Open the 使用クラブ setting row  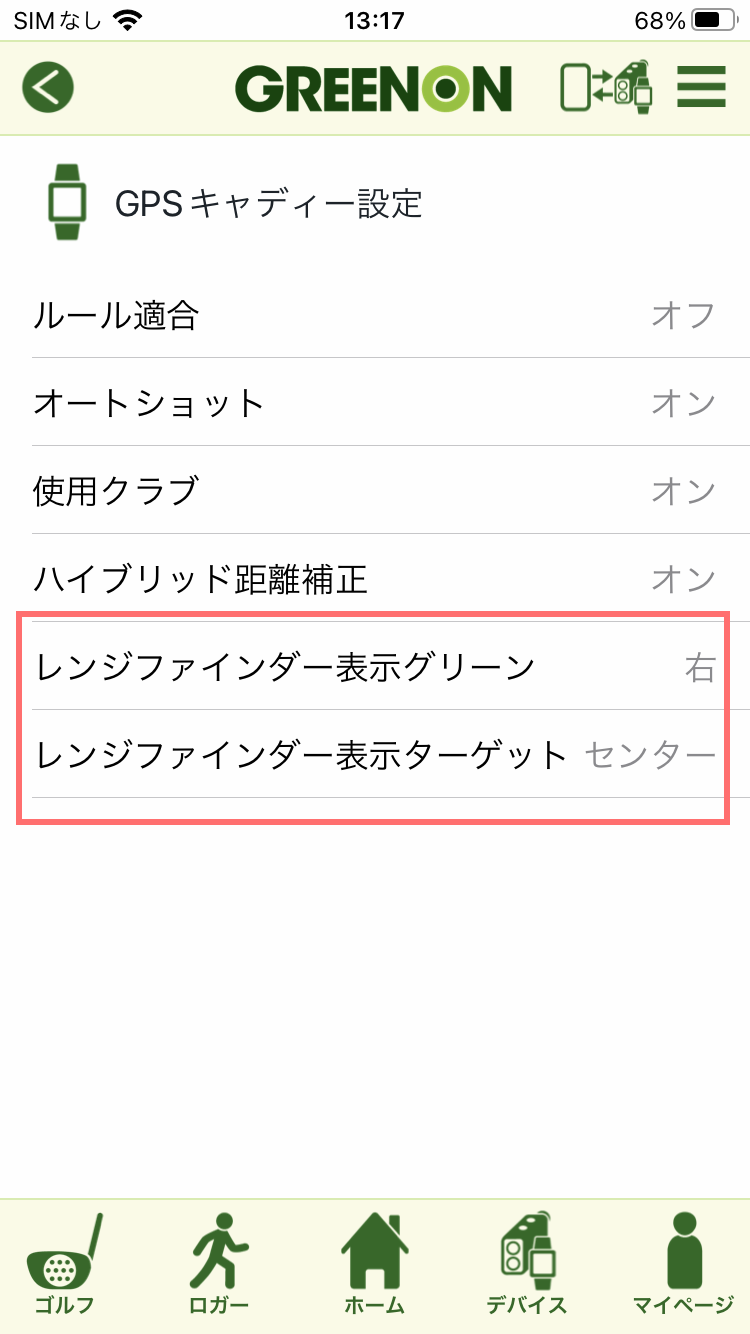375,491
